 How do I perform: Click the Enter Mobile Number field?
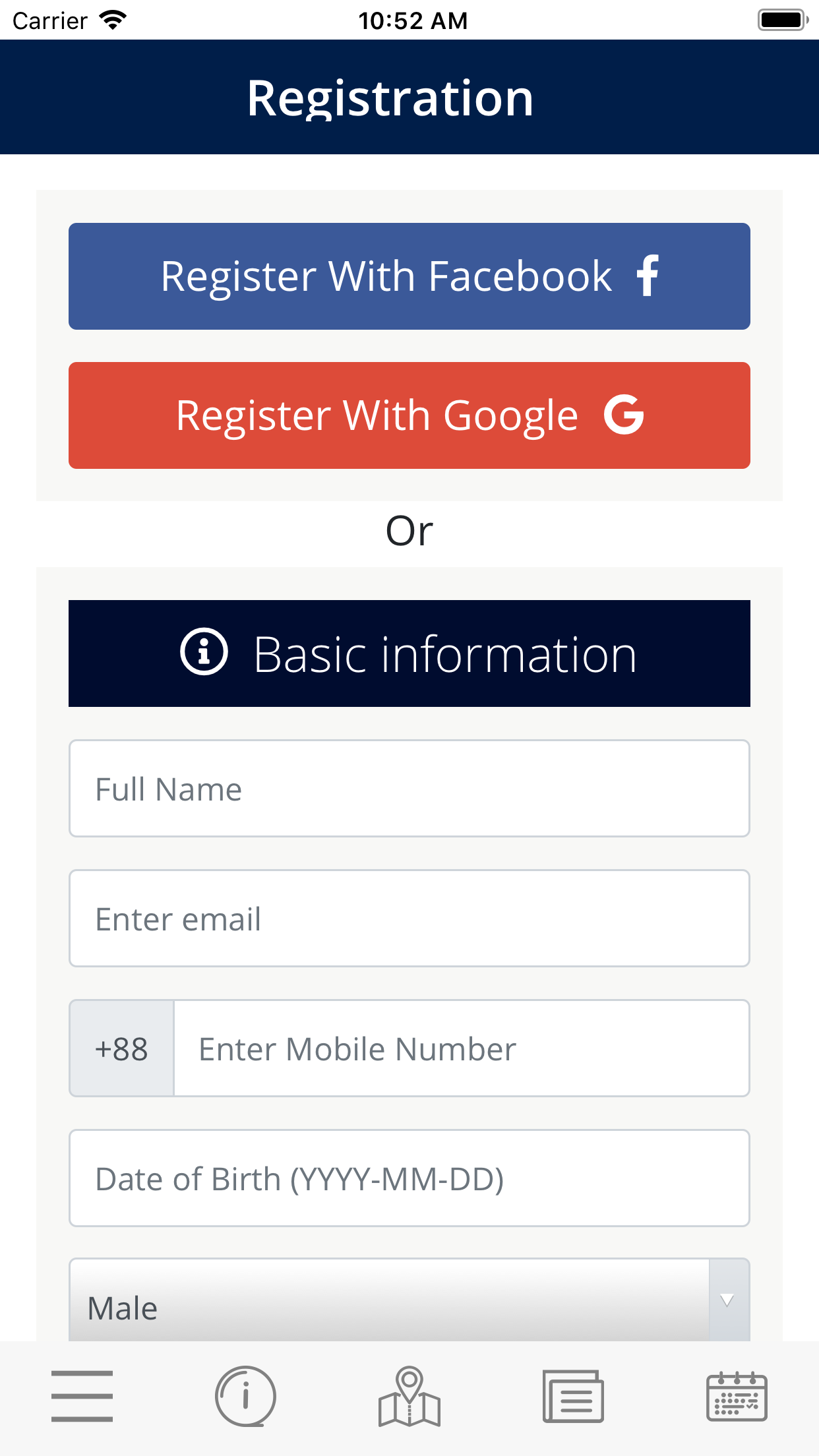click(460, 1048)
